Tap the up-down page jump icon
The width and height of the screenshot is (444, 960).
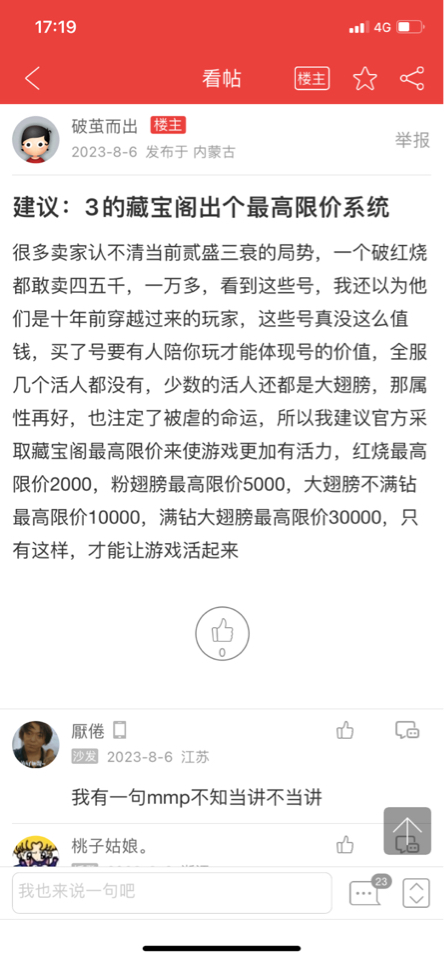[416, 893]
